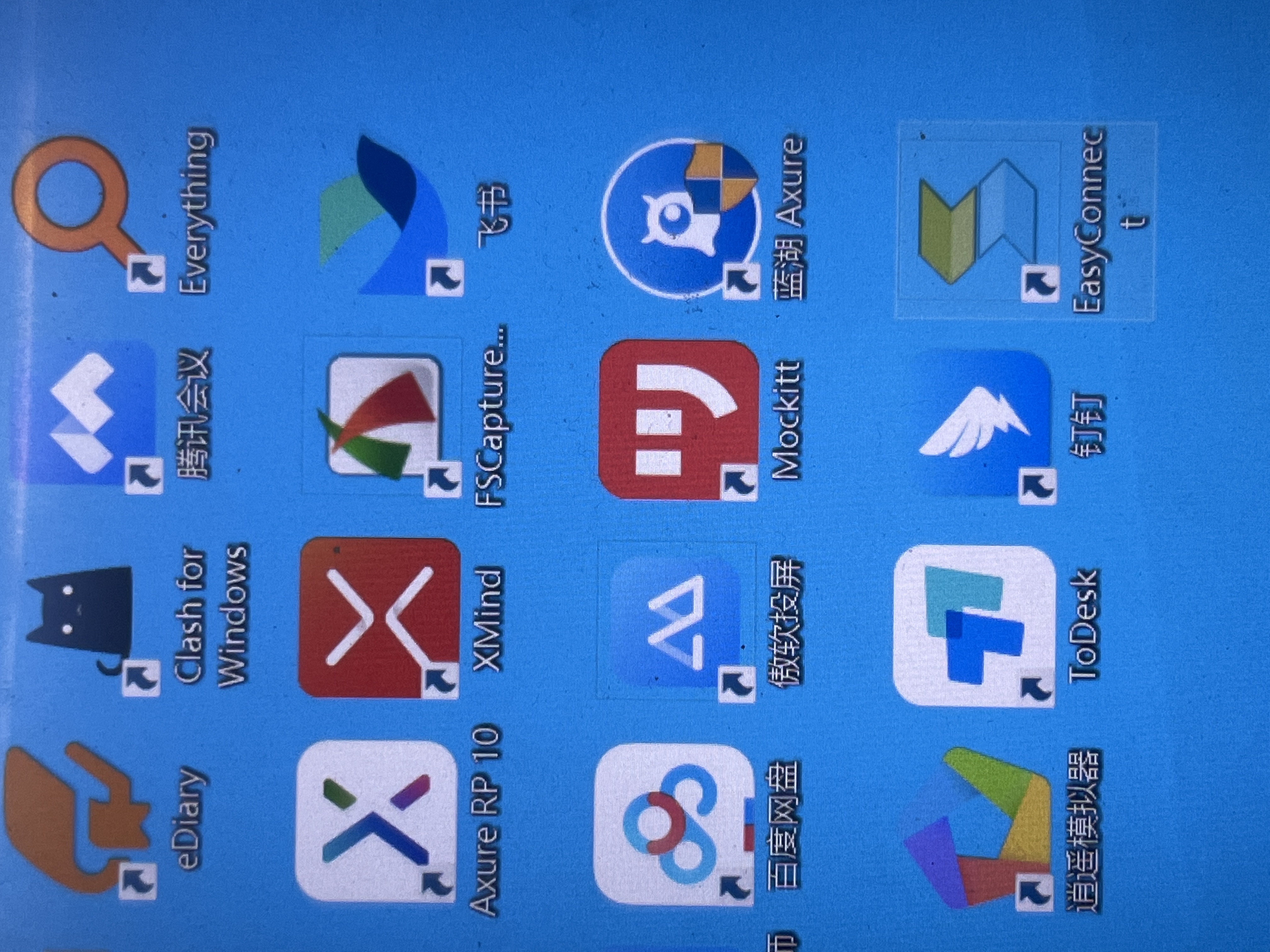Screen dimensions: 1270x952
Task: Open 百度网盘 cloud drive
Action: [x=672, y=824]
